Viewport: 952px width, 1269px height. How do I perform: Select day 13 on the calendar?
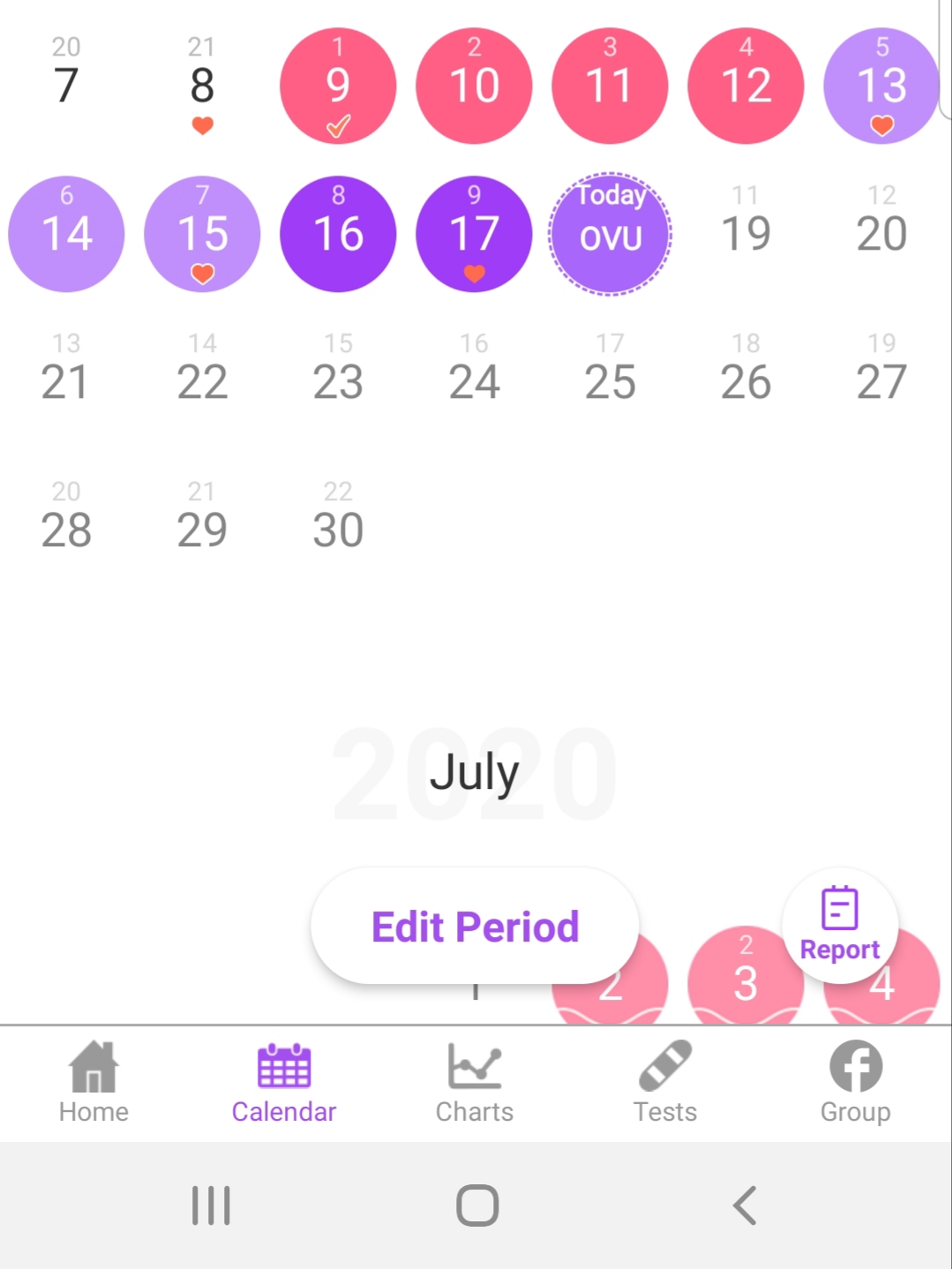coord(881,86)
